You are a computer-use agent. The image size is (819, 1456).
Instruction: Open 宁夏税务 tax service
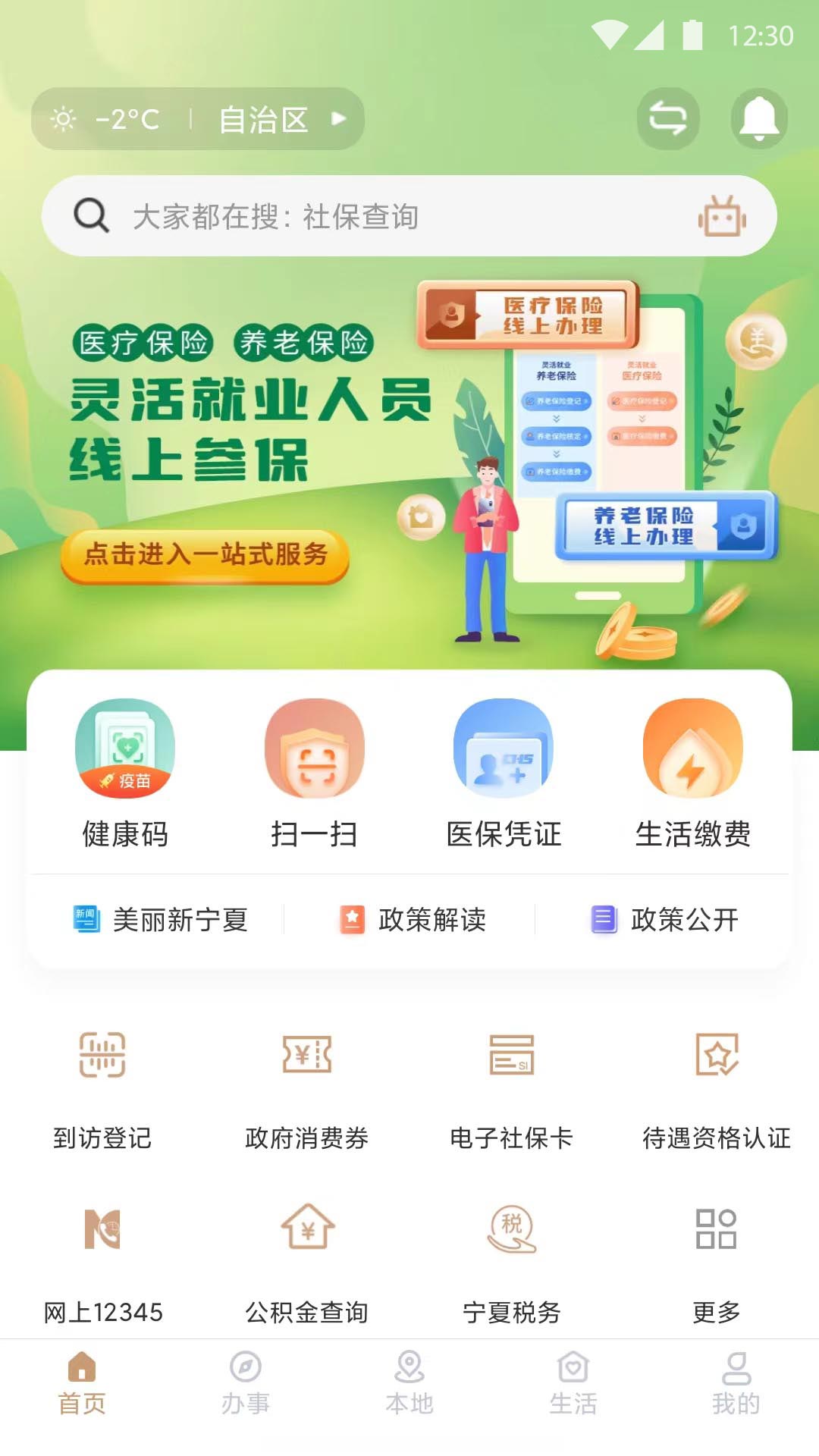(x=513, y=1251)
